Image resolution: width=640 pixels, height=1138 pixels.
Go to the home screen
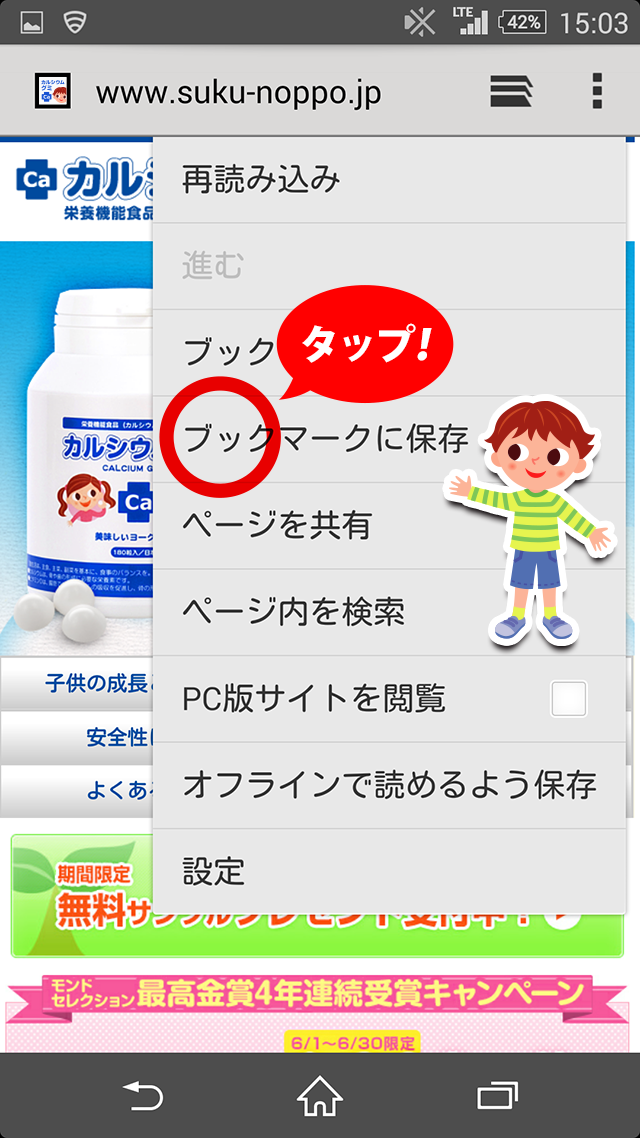(320, 1096)
